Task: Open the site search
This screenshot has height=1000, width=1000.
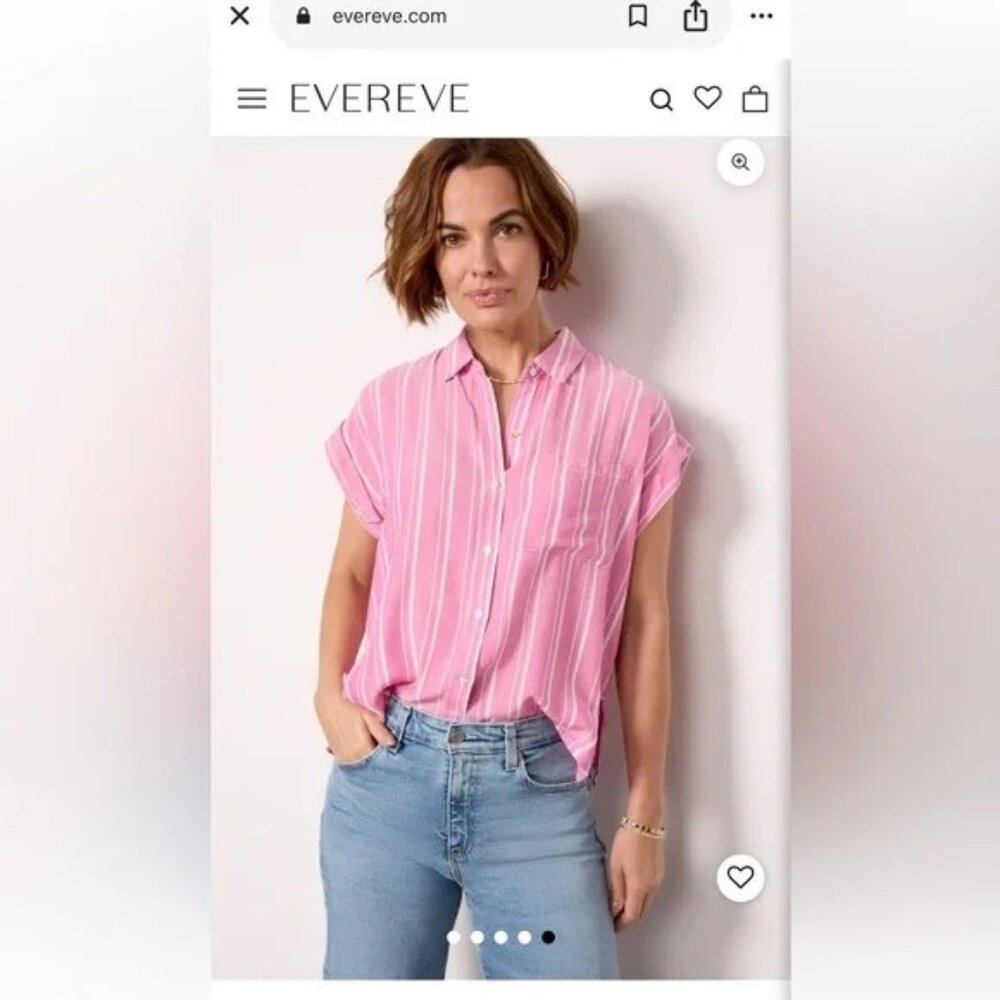Action: point(661,99)
